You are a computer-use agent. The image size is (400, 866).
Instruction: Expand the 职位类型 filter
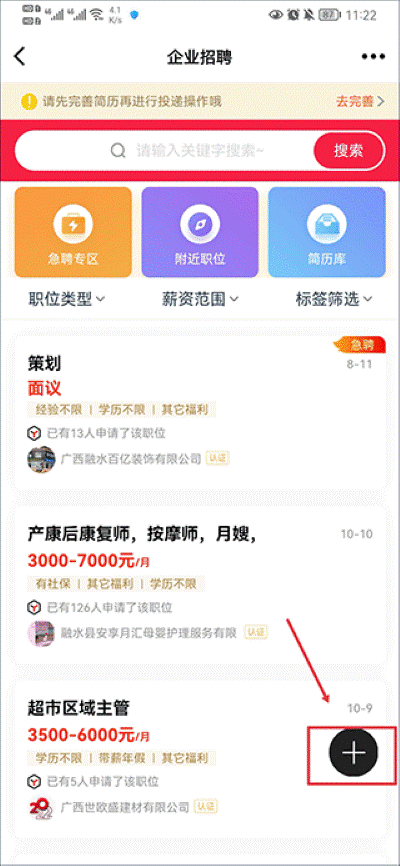[66, 299]
